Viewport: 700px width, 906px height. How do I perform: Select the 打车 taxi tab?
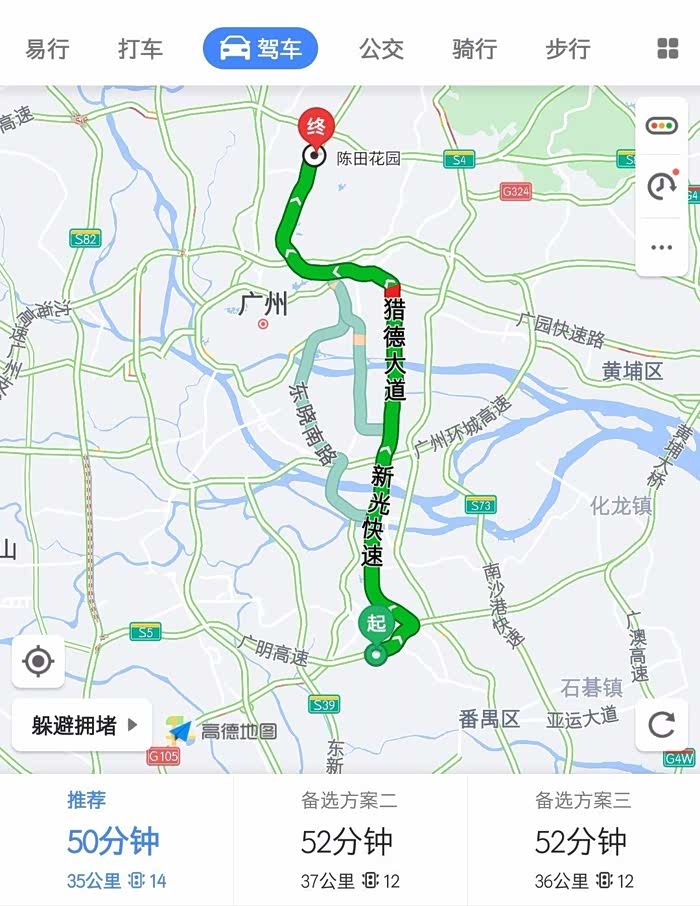click(x=140, y=49)
